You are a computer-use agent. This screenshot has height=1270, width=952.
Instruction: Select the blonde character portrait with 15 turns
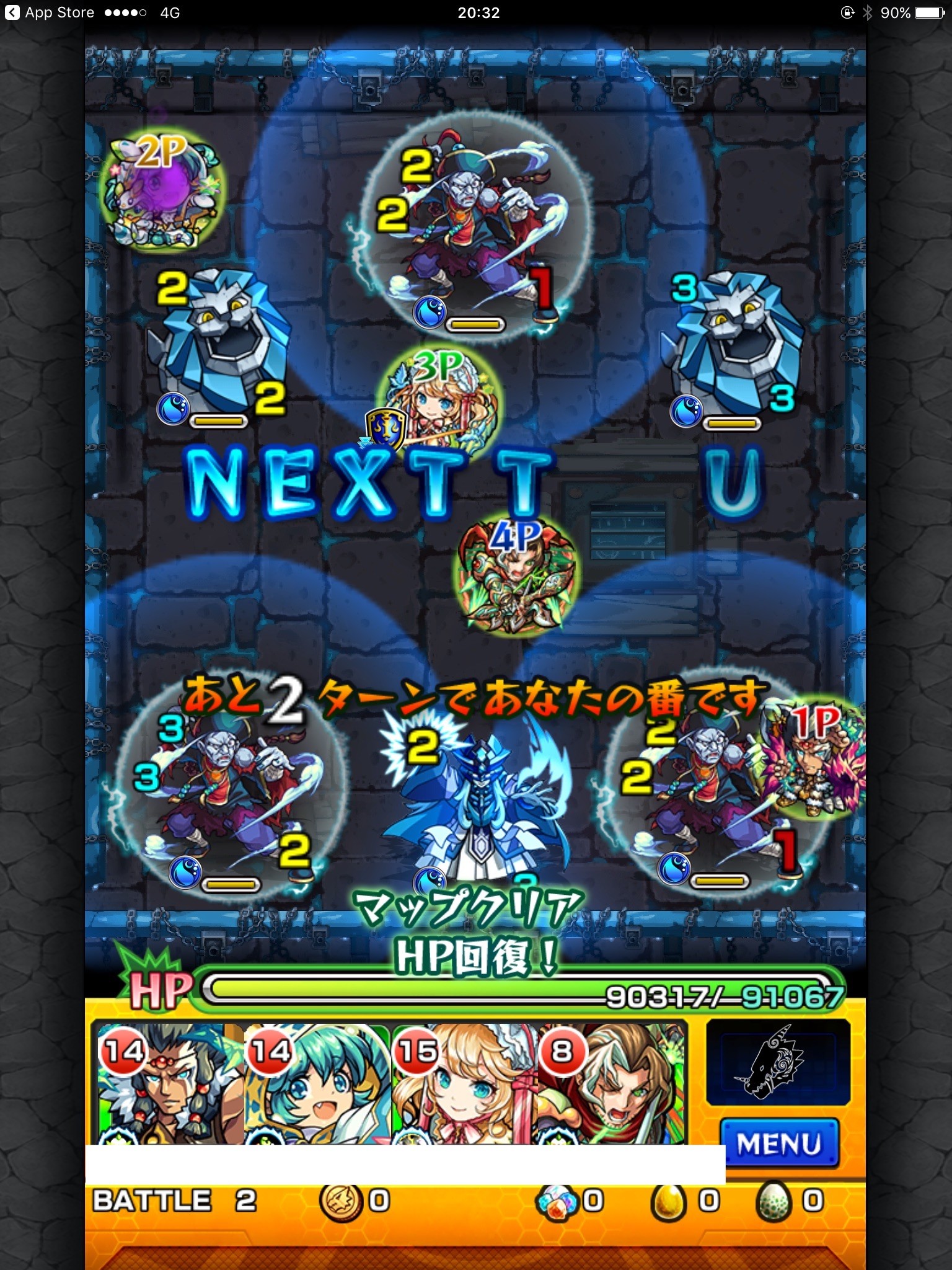pyautogui.click(x=464, y=1085)
